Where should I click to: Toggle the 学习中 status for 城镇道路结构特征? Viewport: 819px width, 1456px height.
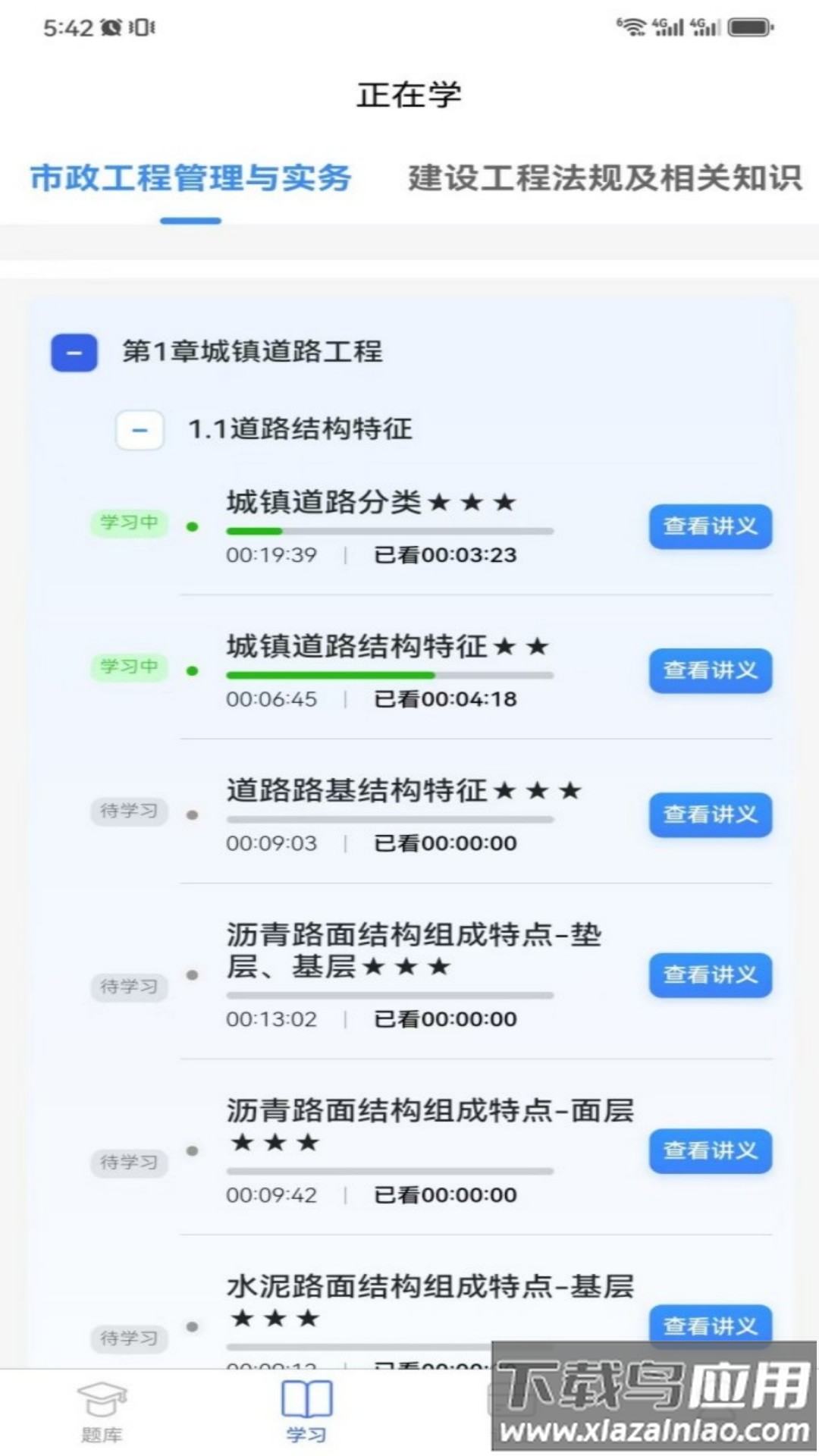pyautogui.click(x=129, y=667)
